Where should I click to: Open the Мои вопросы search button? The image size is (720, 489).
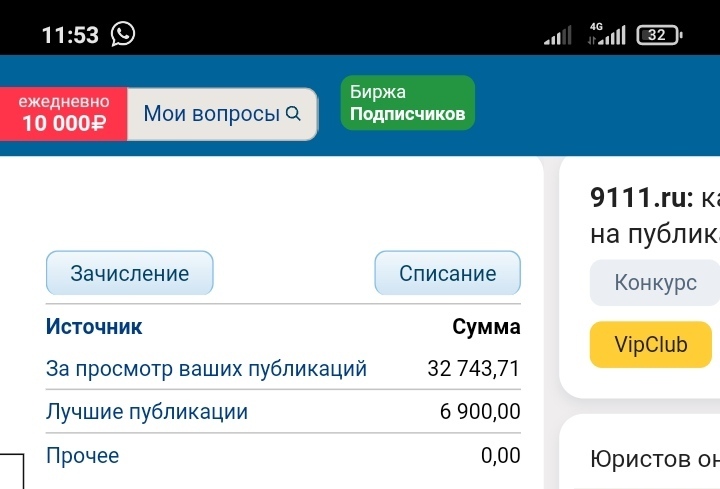pos(222,114)
